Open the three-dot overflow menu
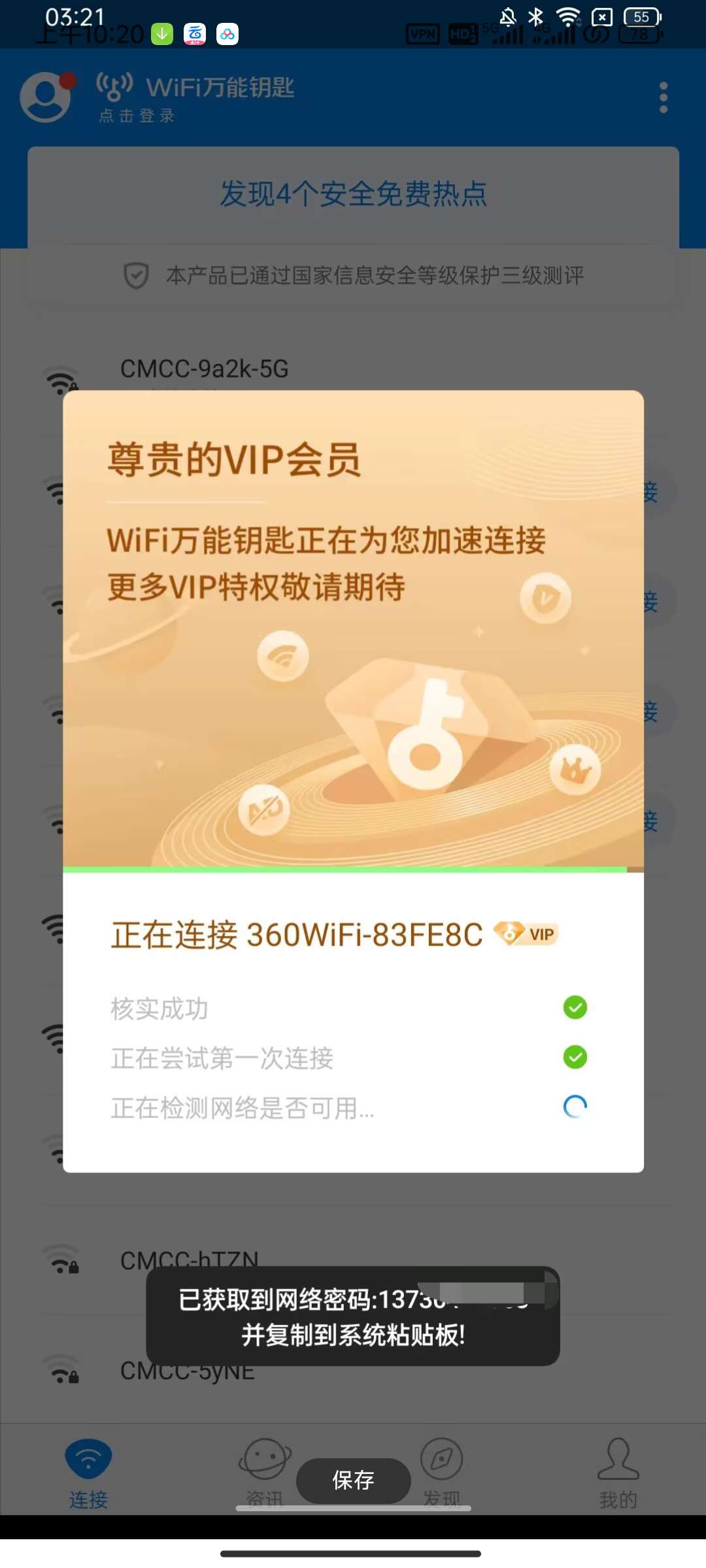This screenshot has width=706, height=1568. click(x=663, y=97)
